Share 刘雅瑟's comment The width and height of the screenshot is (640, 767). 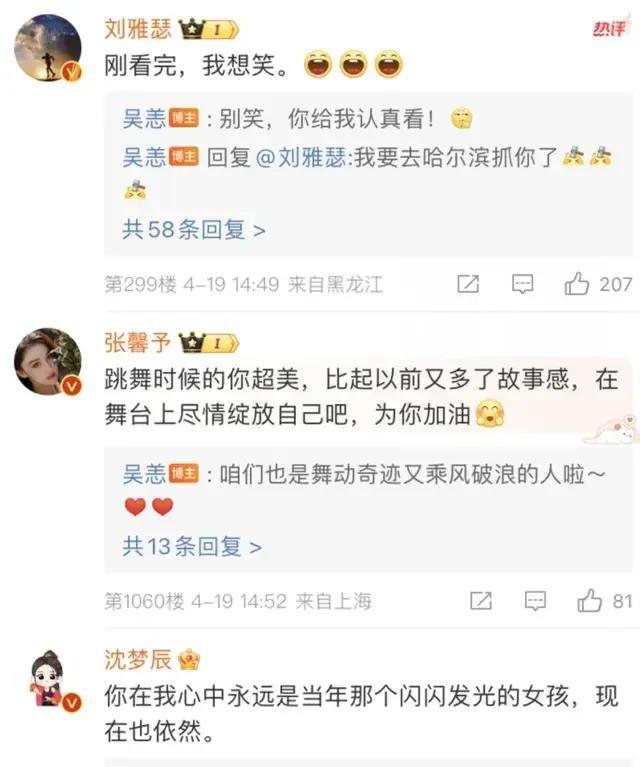point(467,285)
